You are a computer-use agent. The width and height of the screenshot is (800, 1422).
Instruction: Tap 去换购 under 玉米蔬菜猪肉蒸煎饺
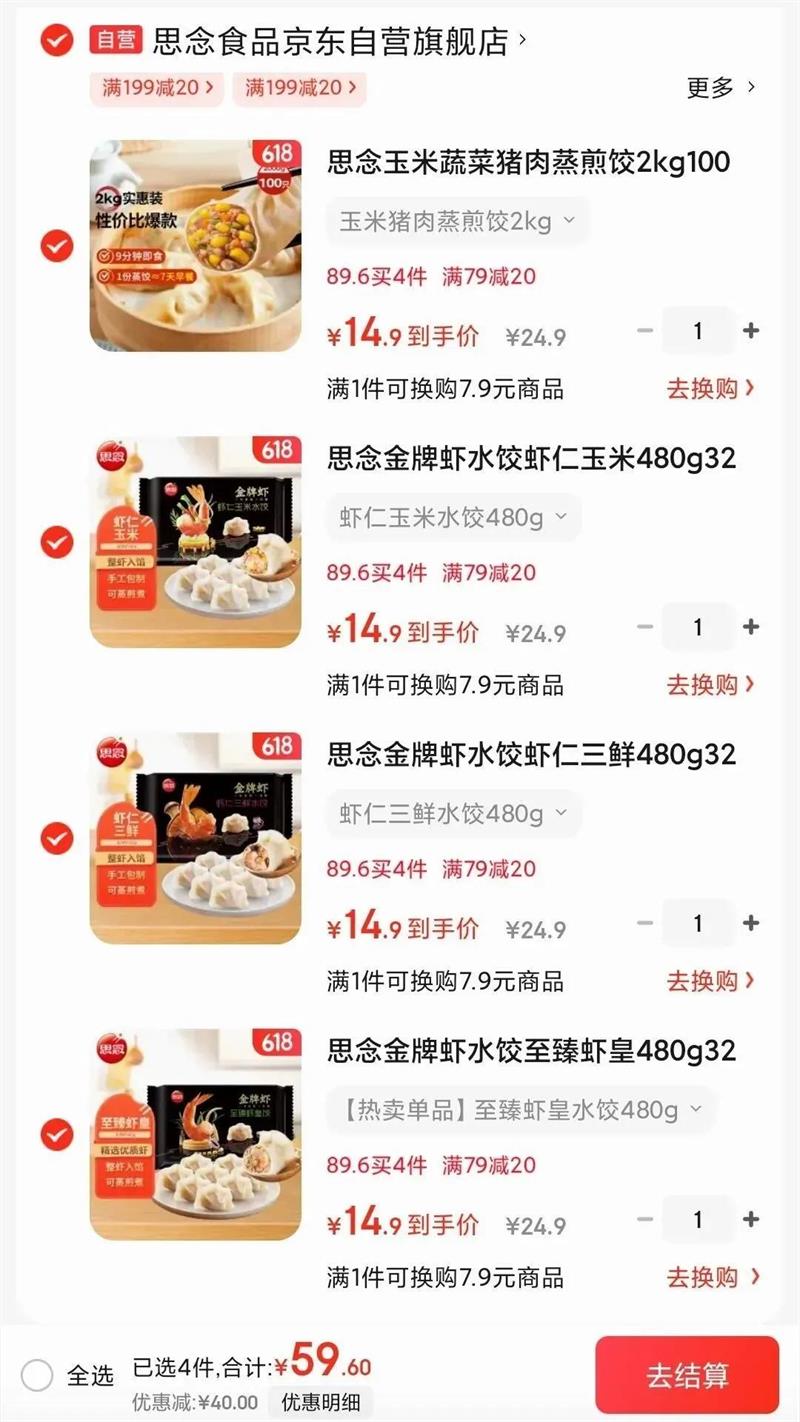(x=710, y=388)
